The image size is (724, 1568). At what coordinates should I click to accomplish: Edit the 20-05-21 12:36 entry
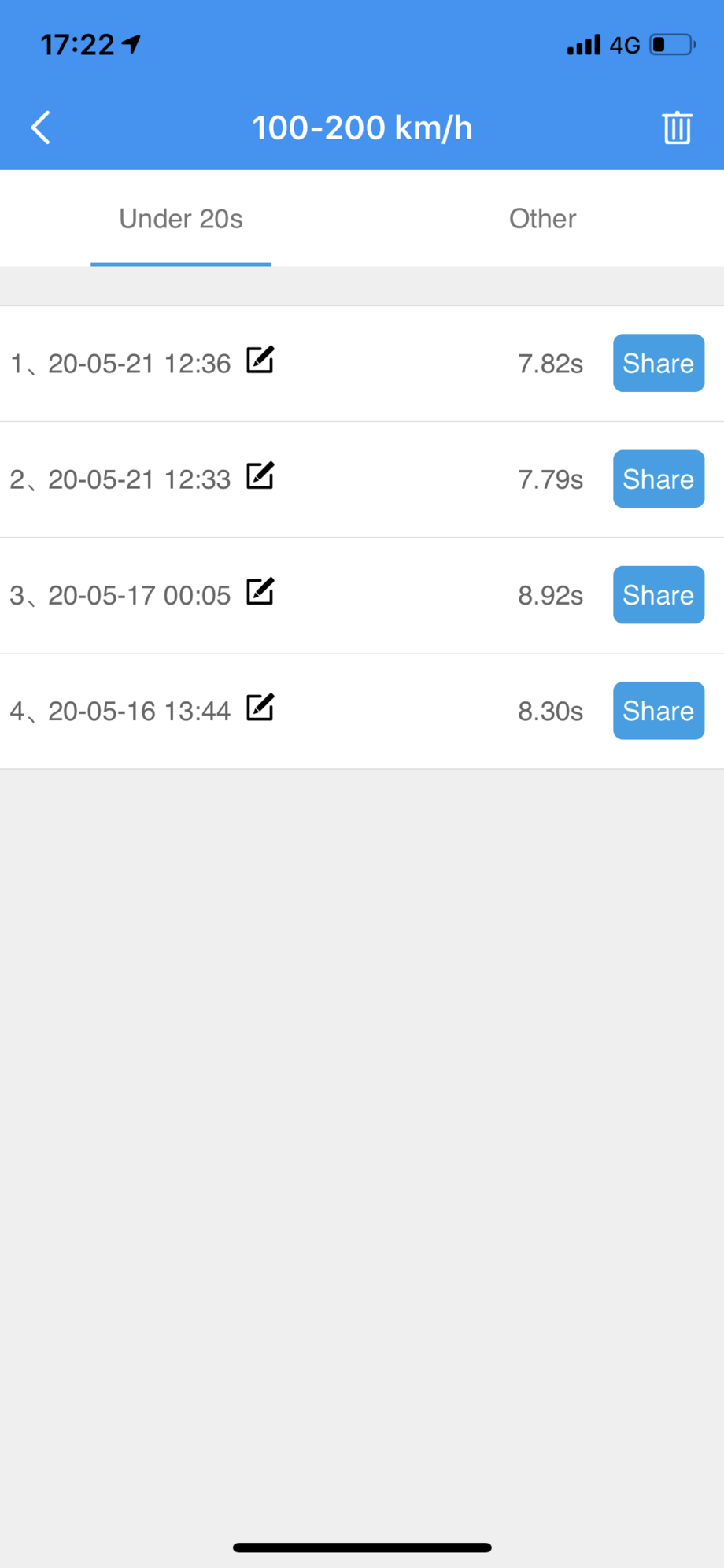[x=260, y=360]
